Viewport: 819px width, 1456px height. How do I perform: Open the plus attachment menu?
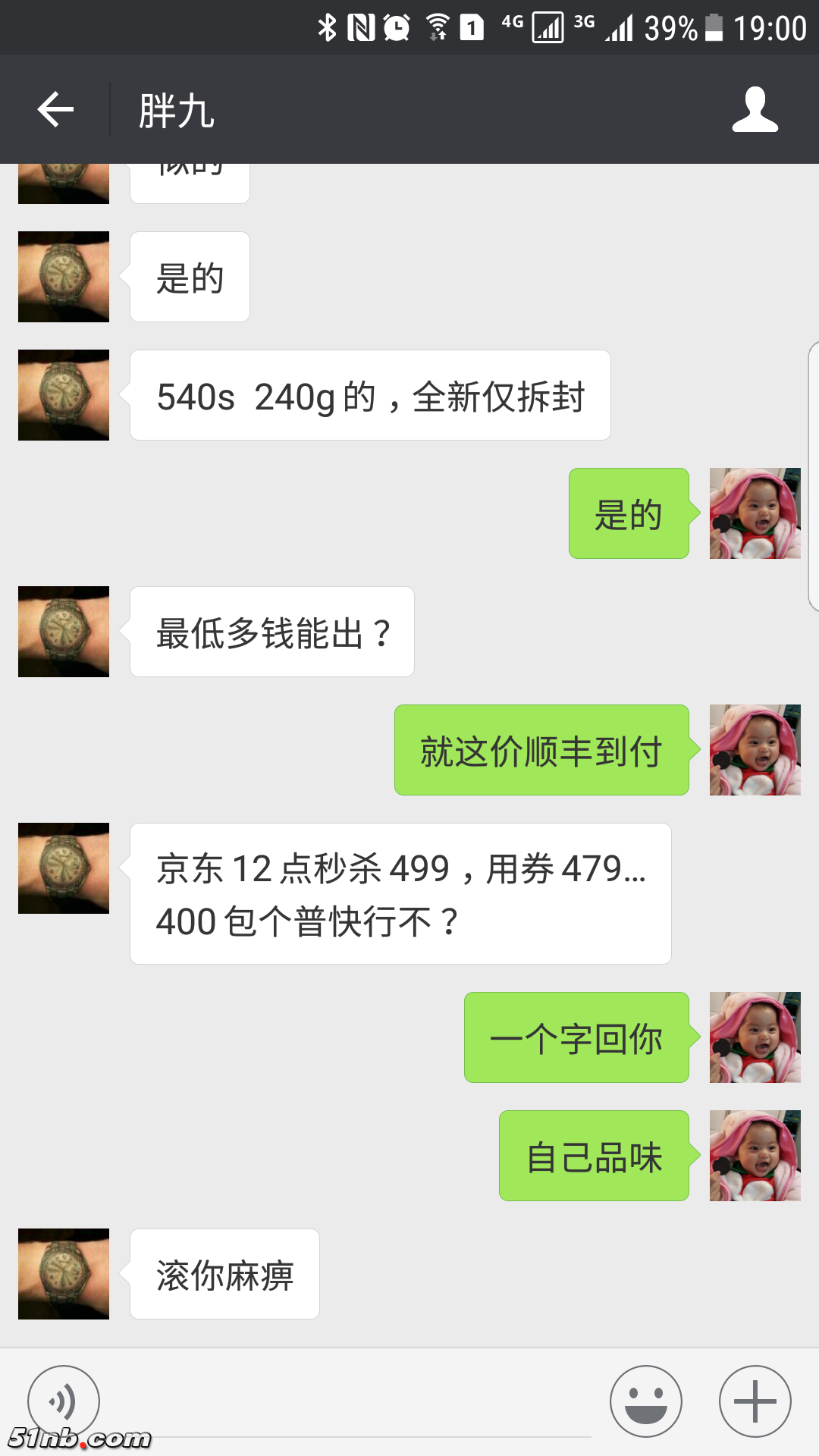[x=755, y=1401]
